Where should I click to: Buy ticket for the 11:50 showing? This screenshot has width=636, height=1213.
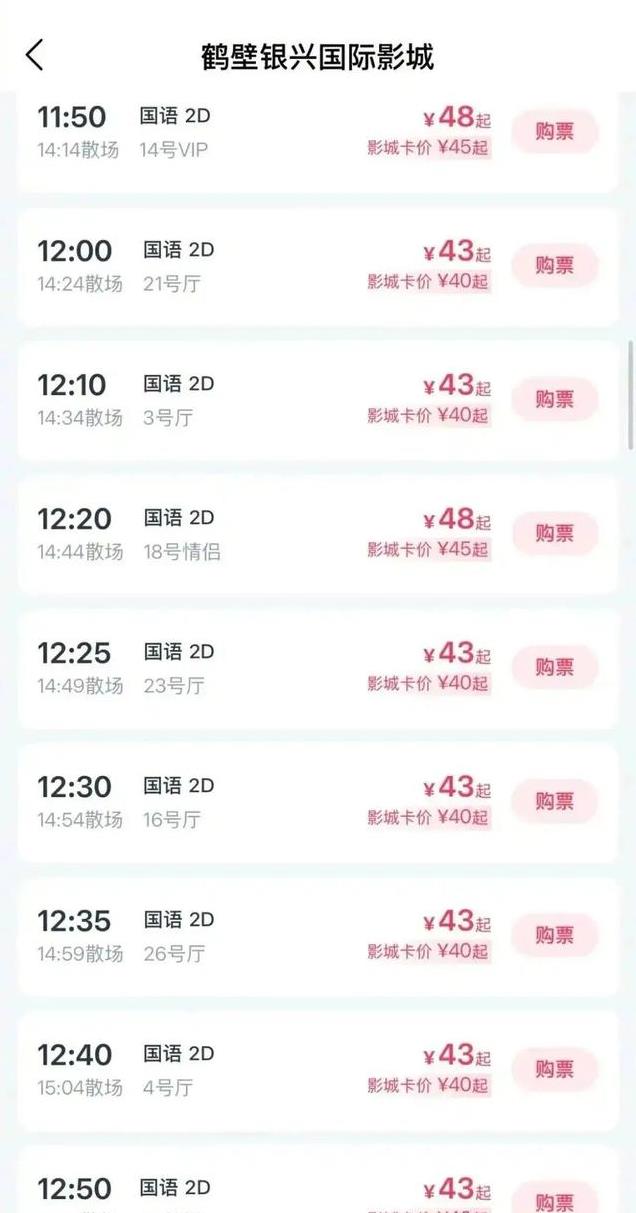click(555, 132)
